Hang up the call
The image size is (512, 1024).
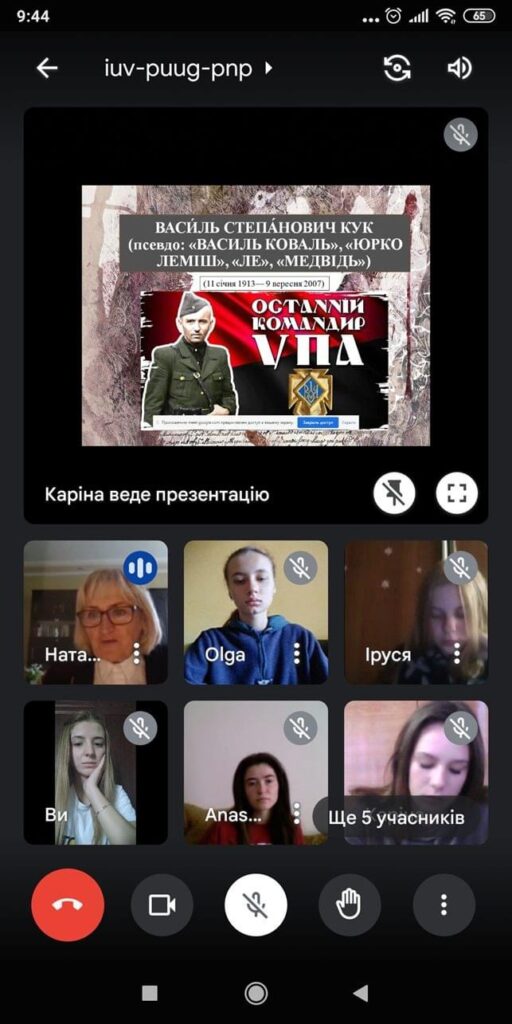[67, 905]
